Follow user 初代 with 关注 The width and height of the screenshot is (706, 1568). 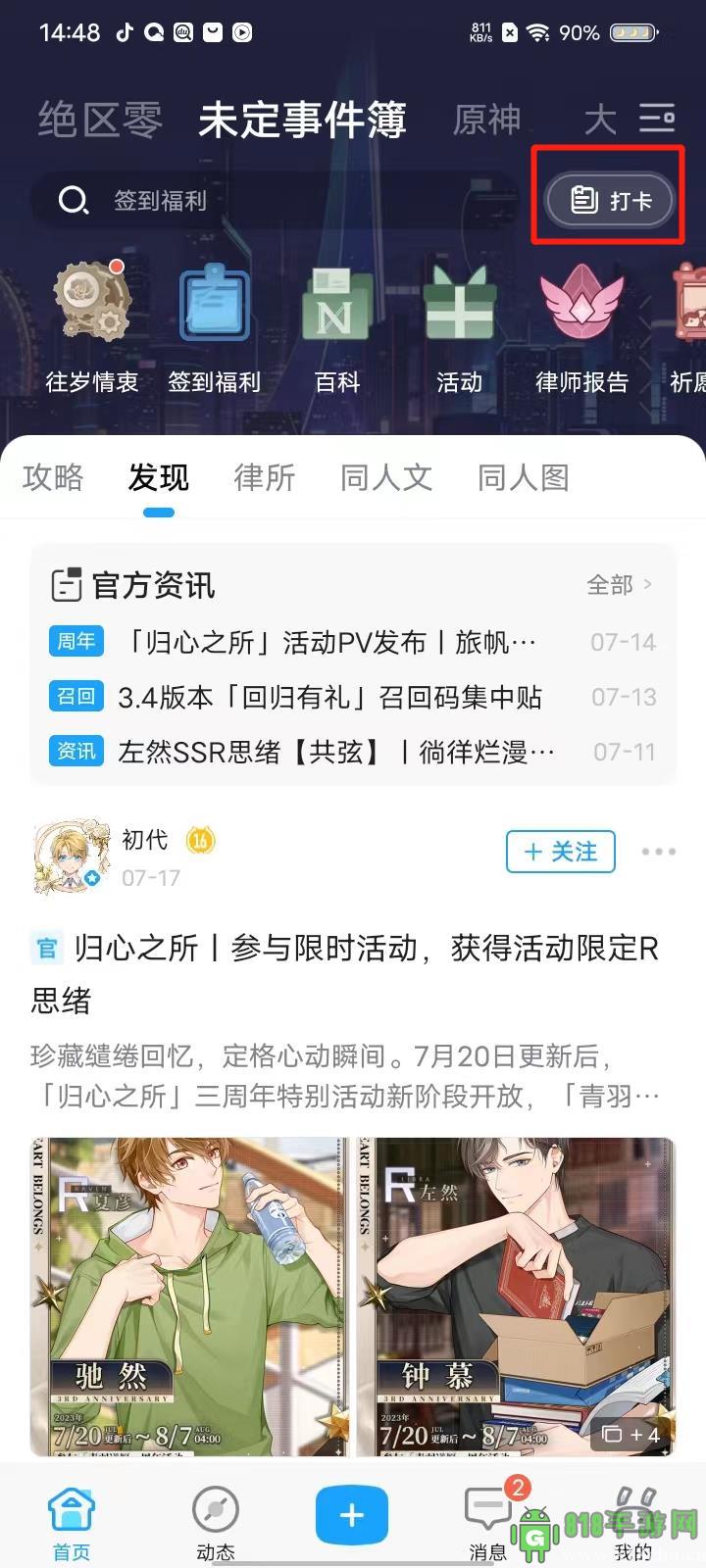(560, 852)
